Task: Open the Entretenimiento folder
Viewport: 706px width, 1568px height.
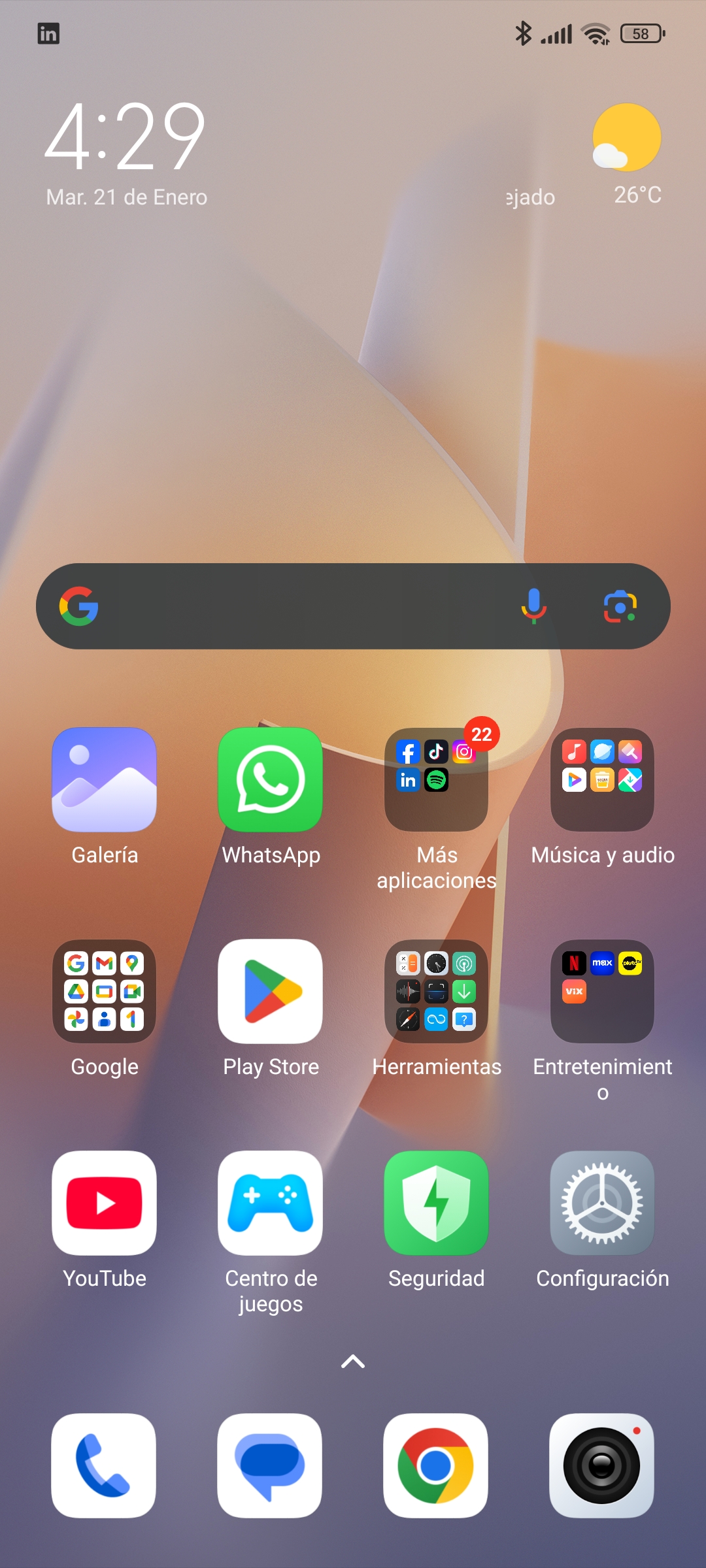Action: tap(602, 991)
